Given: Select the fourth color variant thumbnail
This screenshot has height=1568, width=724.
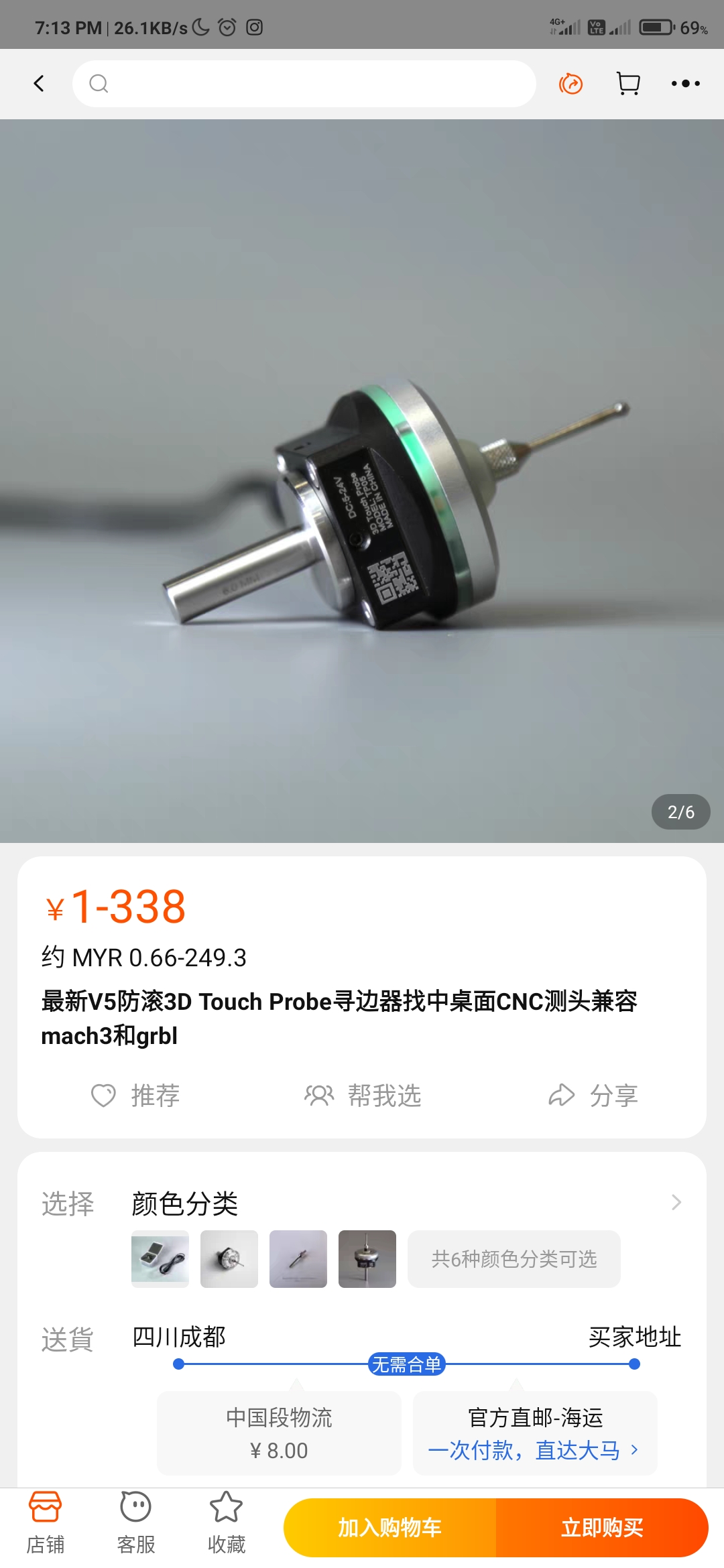Looking at the screenshot, I should [x=367, y=1258].
